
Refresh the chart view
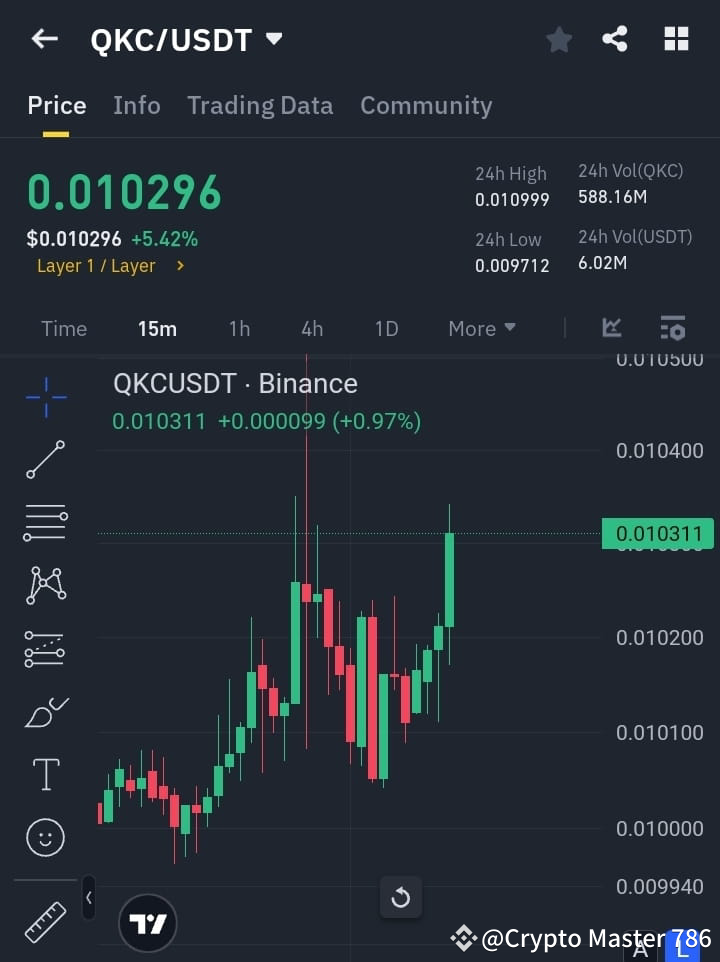tap(401, 897)
